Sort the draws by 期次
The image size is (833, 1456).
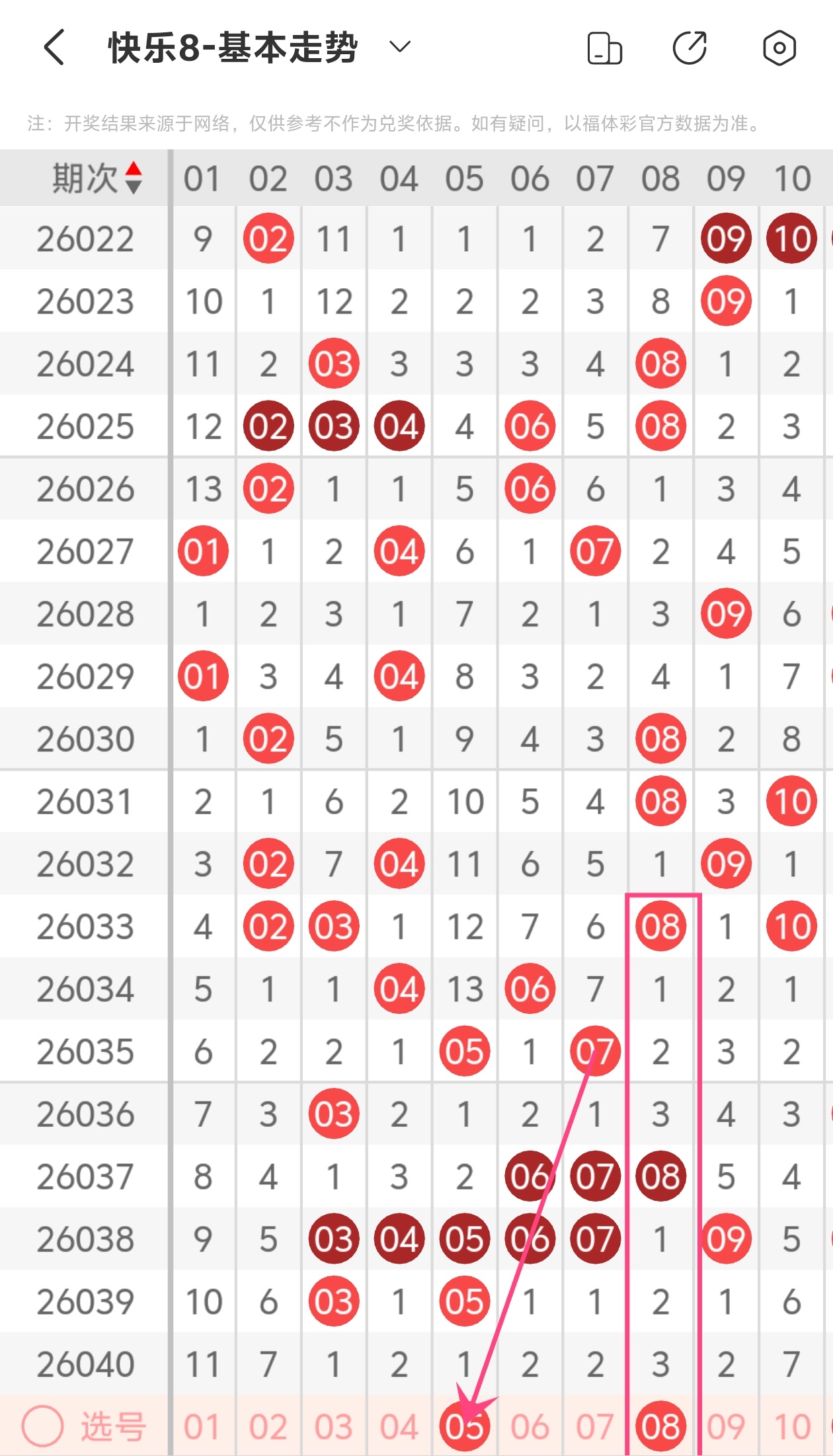pos(98,178)
